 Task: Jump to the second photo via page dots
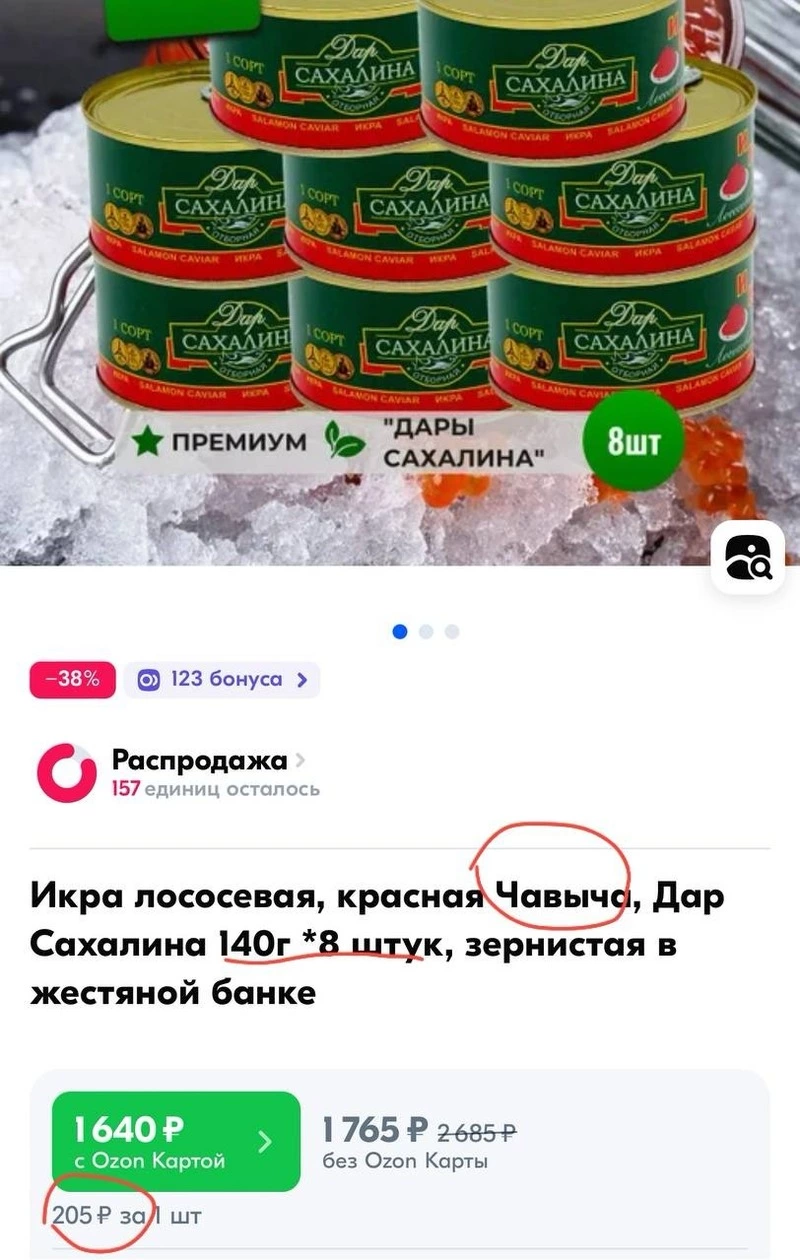click(426, 631)
